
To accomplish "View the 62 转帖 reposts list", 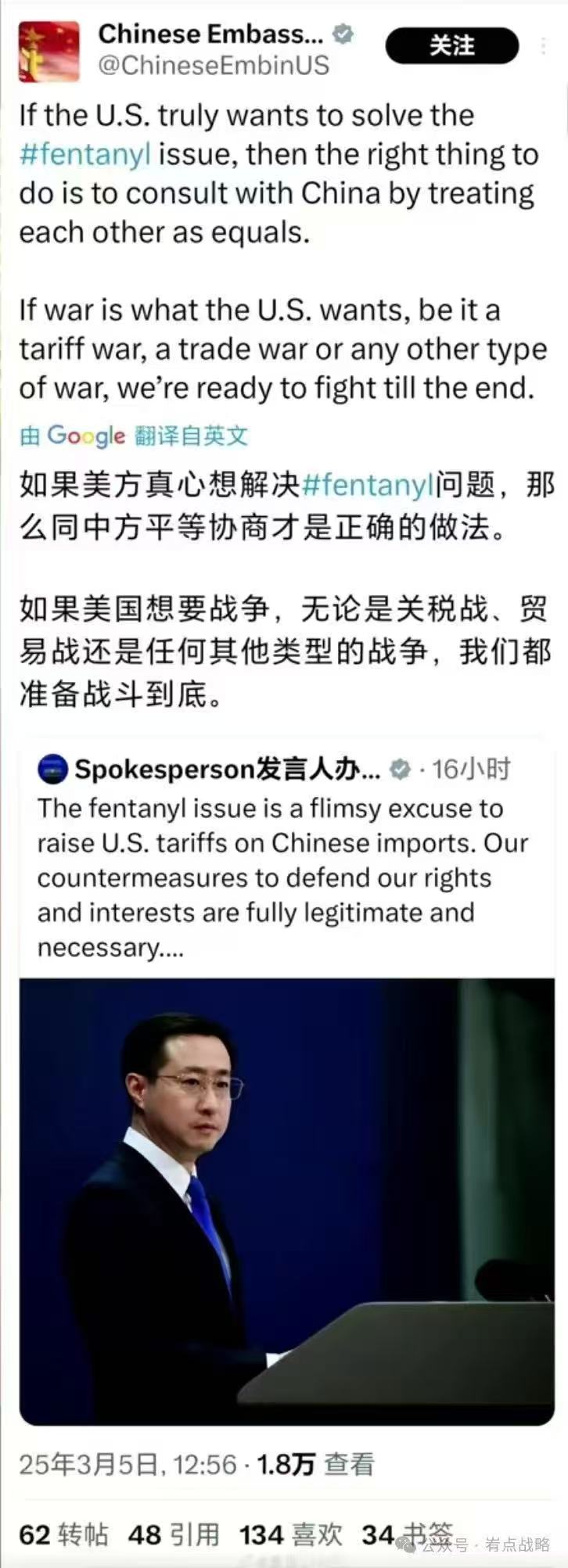I will coord(63,1534).
